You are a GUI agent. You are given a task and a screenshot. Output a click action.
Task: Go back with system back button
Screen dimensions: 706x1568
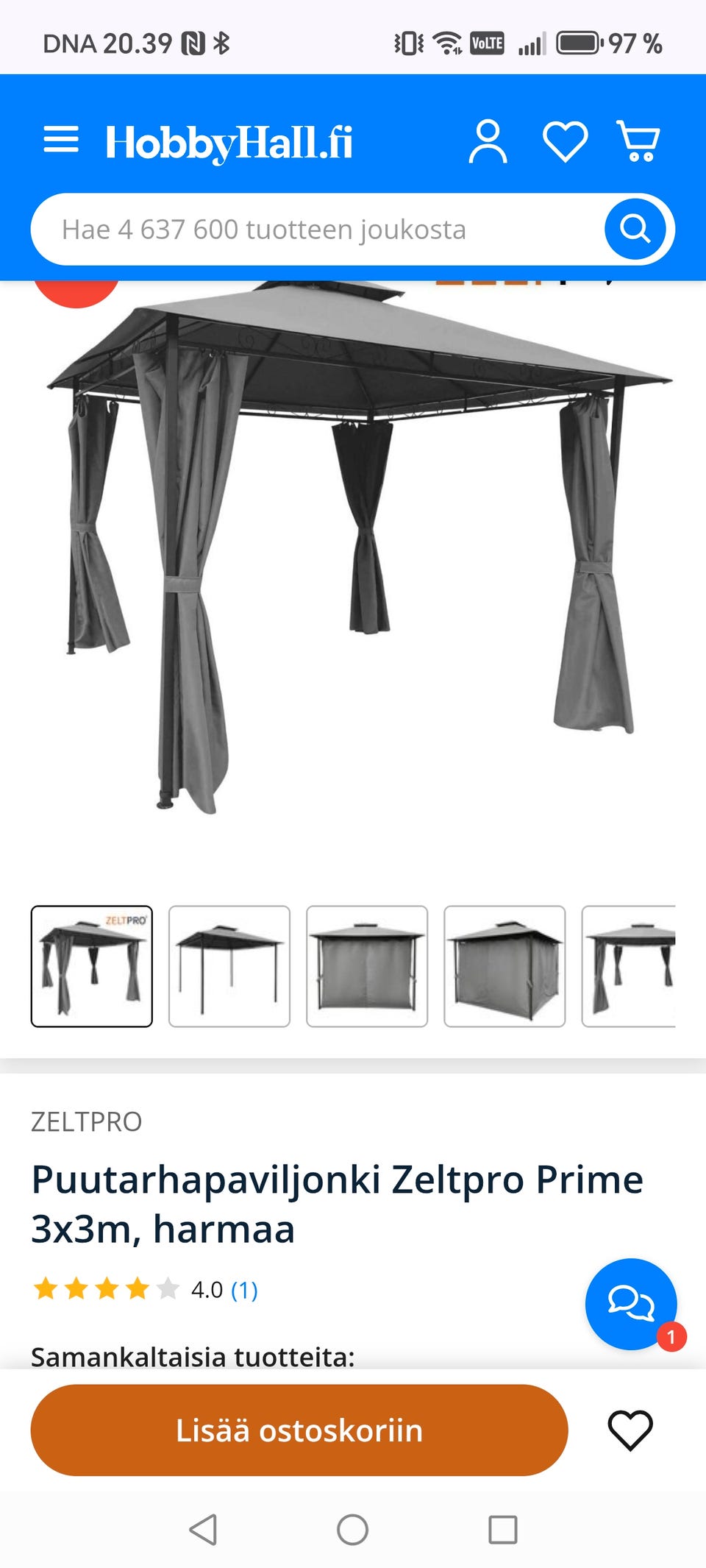pos(203,1530)
